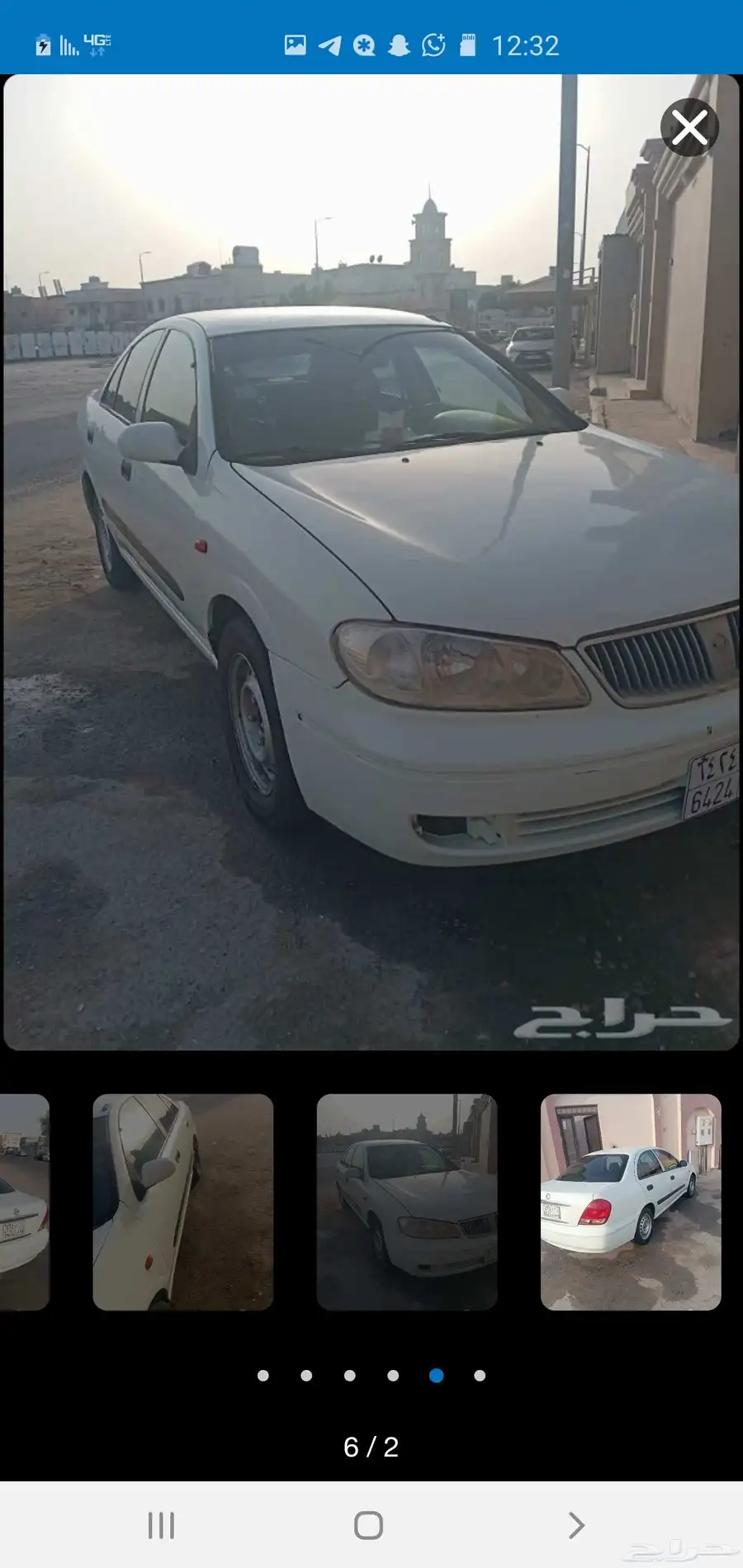Select the thumbnail of the car's front view
This screenshot has height=1568, width=743.
point(407,1202)
